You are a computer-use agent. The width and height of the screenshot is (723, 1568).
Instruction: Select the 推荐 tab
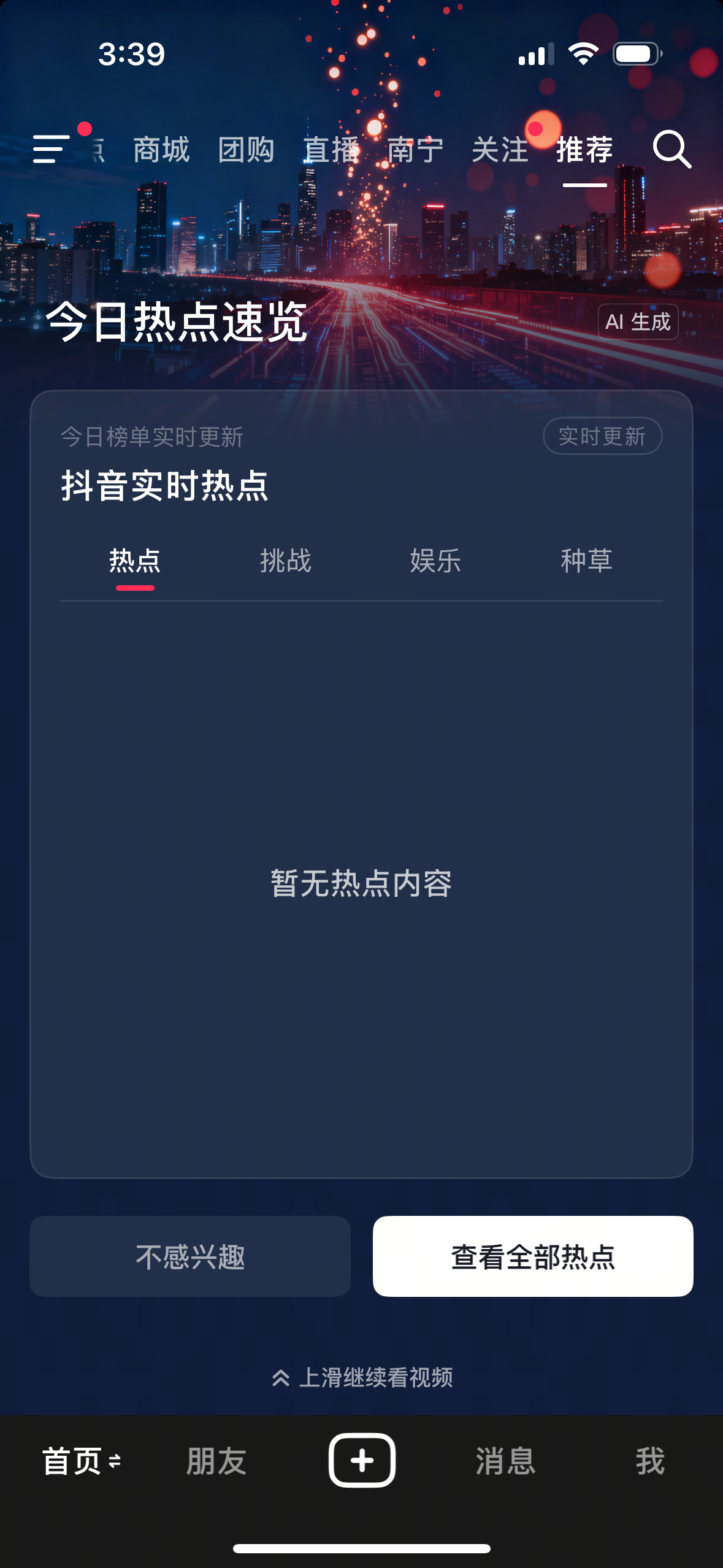(584, 150)
